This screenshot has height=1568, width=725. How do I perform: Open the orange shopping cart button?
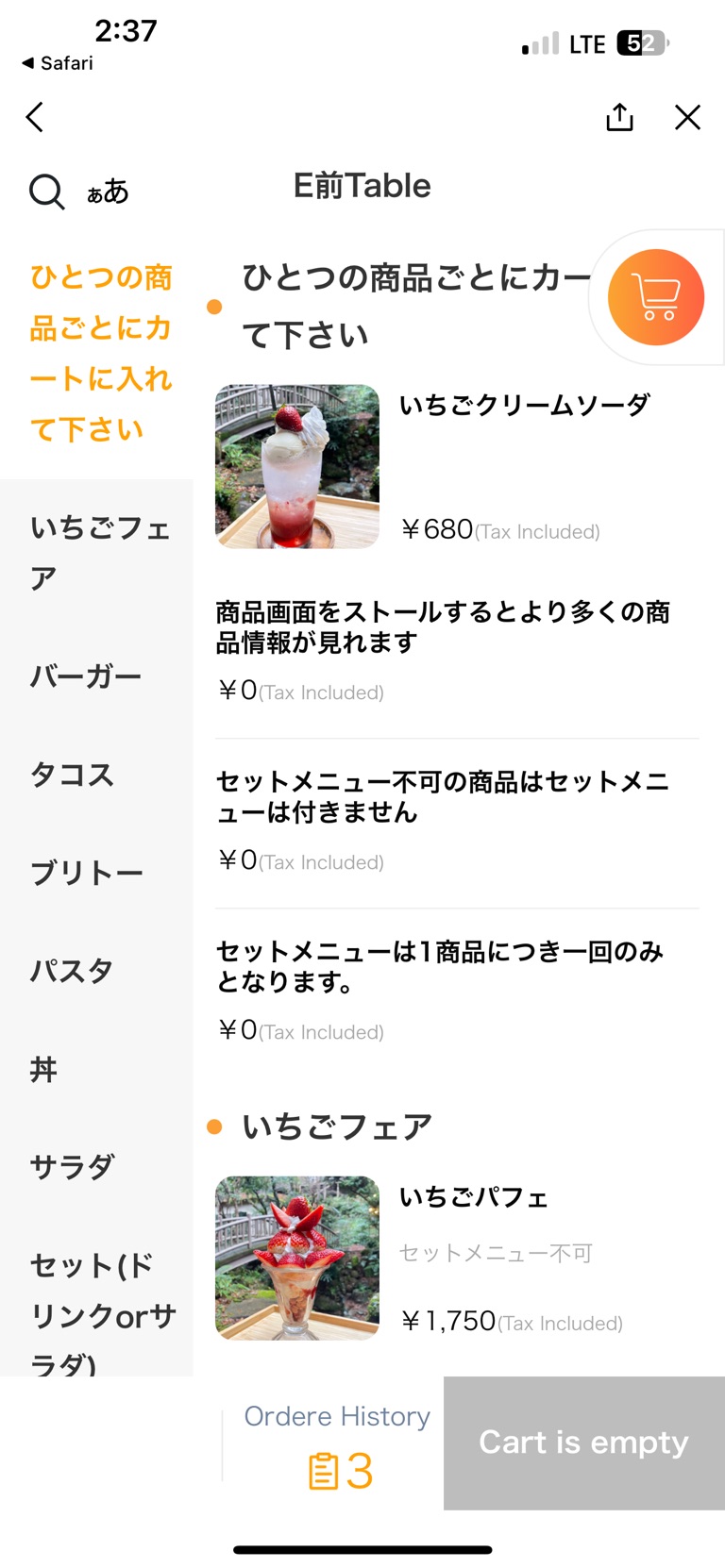tap(656, 297)
